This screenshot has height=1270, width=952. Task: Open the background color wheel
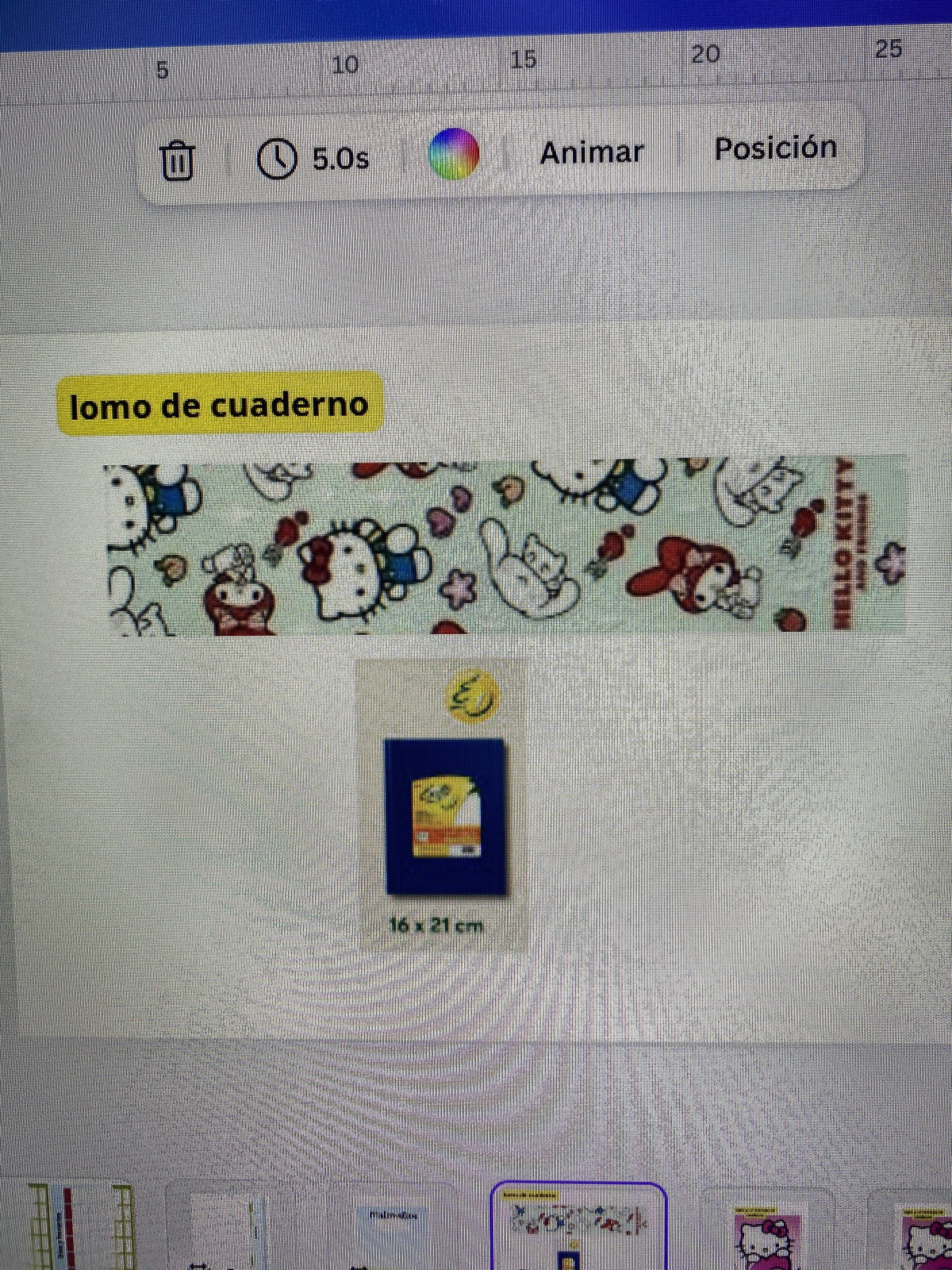pyautogui.click(x=454, y=154)
